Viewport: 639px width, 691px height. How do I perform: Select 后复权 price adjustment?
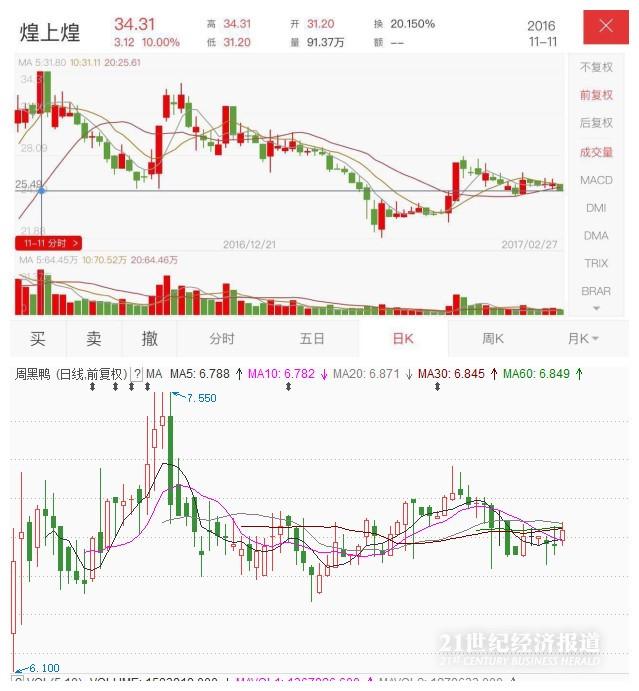click(x=596, y=123)
